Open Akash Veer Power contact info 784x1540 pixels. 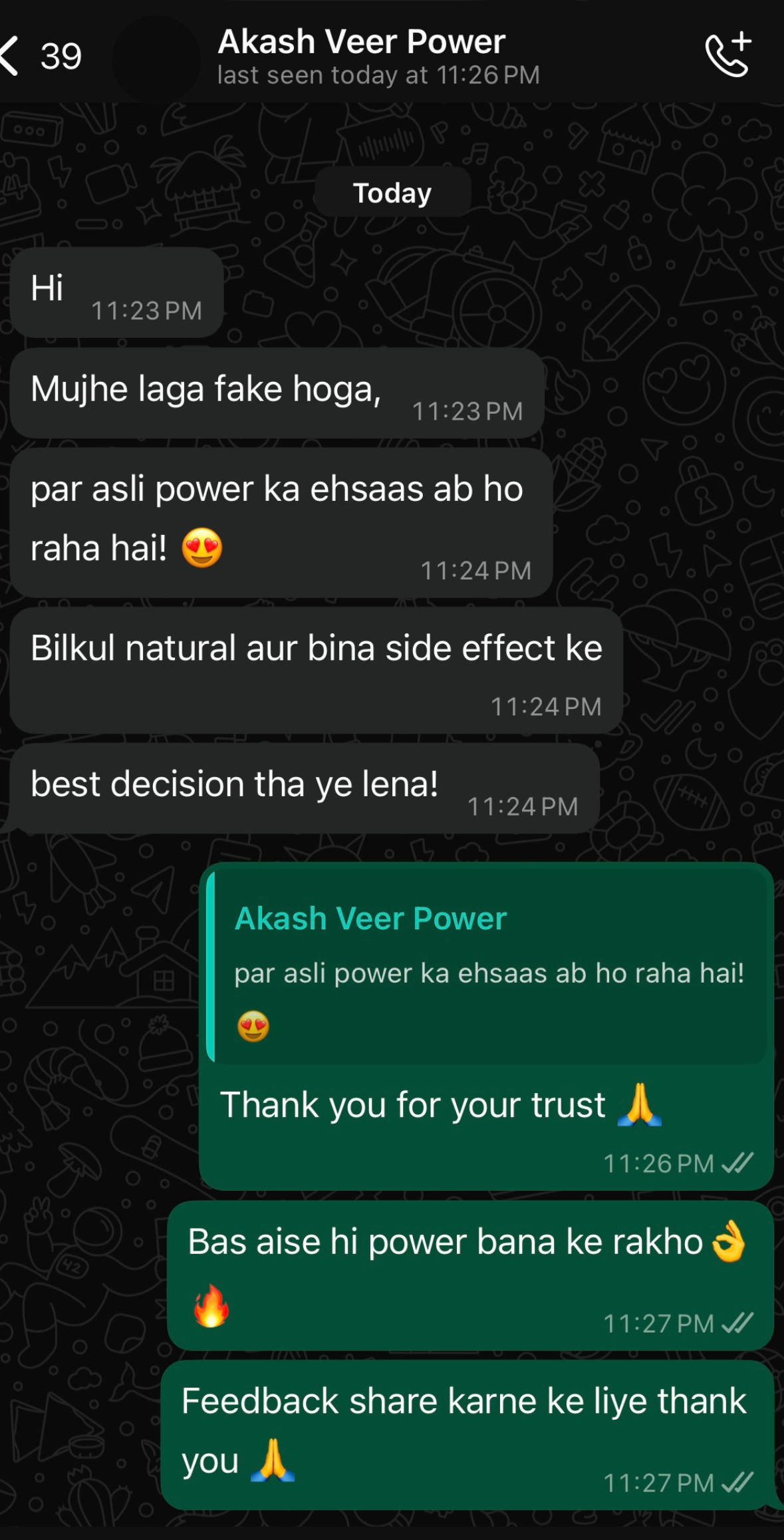click(378, 56)
